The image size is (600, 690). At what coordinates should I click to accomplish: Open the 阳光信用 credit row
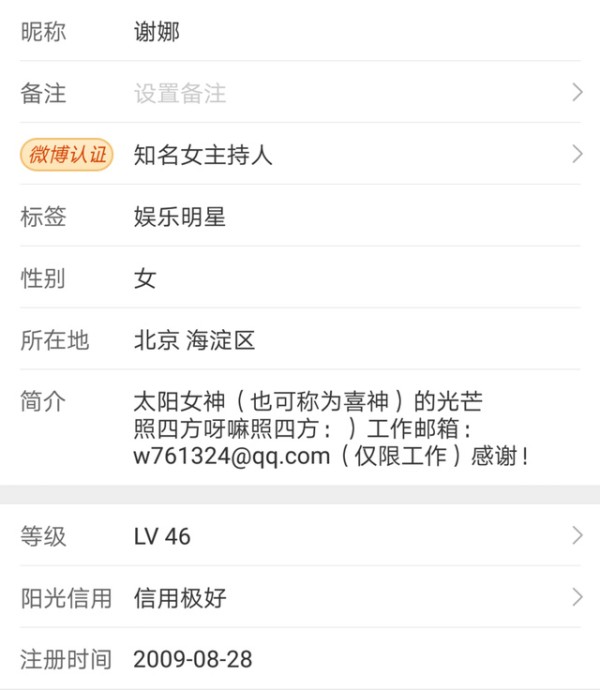pyautogui.click(x=300, y=598)
